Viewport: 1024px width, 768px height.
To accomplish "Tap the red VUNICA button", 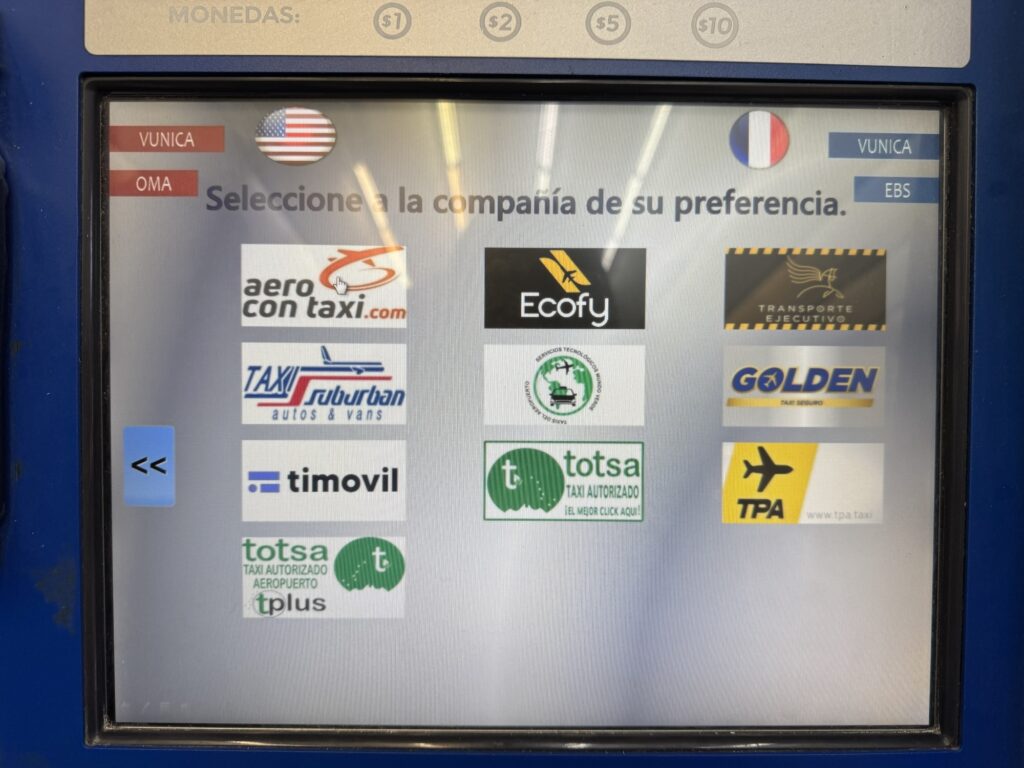I will click(x=166, y=139).
